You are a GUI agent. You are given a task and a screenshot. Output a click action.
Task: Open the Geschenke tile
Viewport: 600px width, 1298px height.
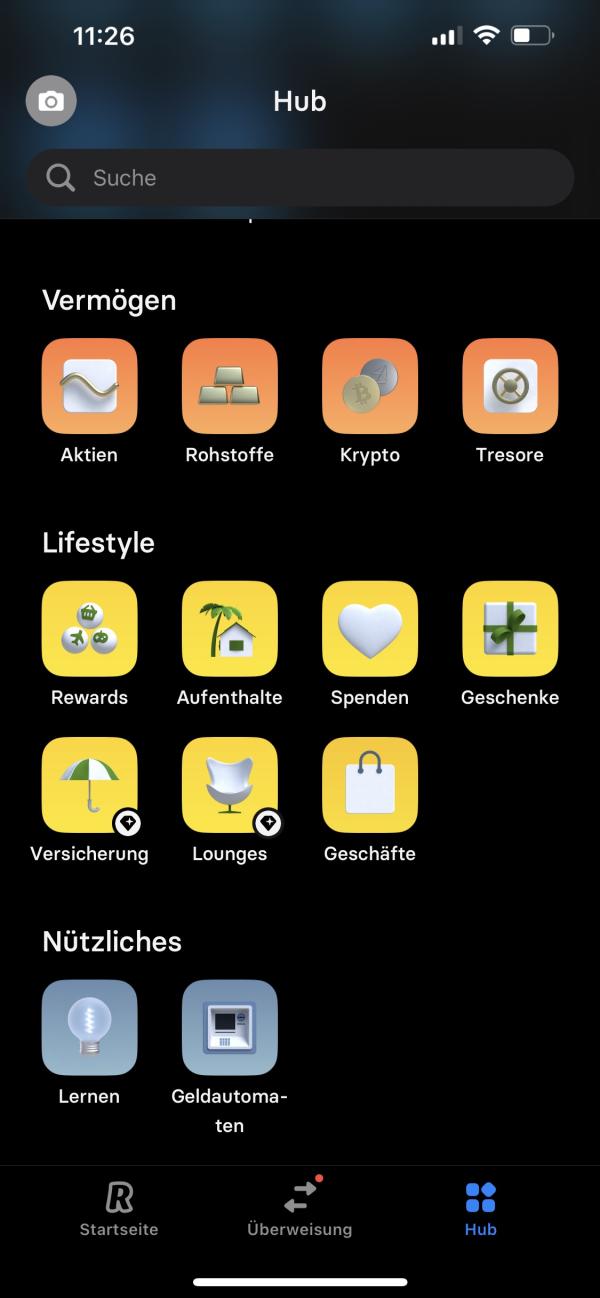point(510,628)
